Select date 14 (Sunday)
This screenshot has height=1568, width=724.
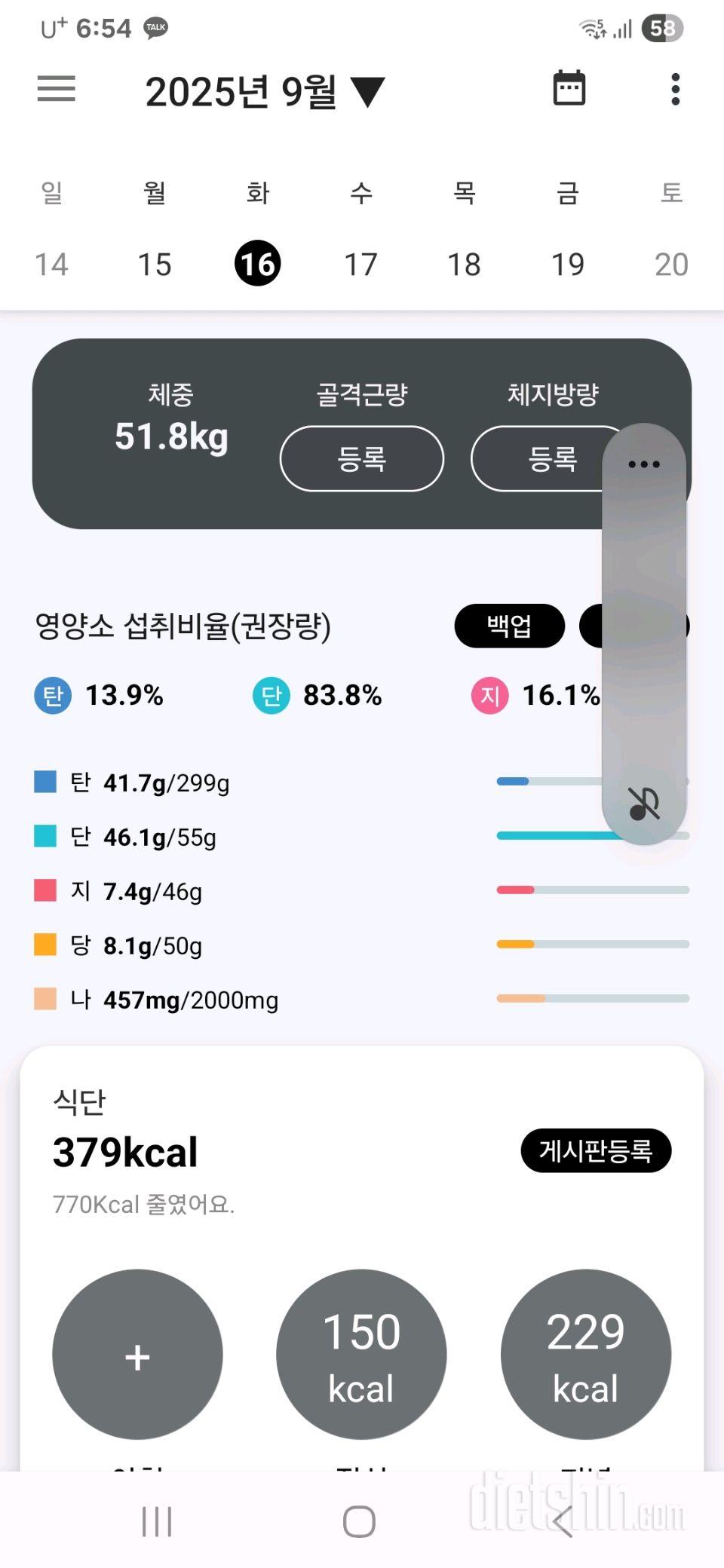pos(51,264)
